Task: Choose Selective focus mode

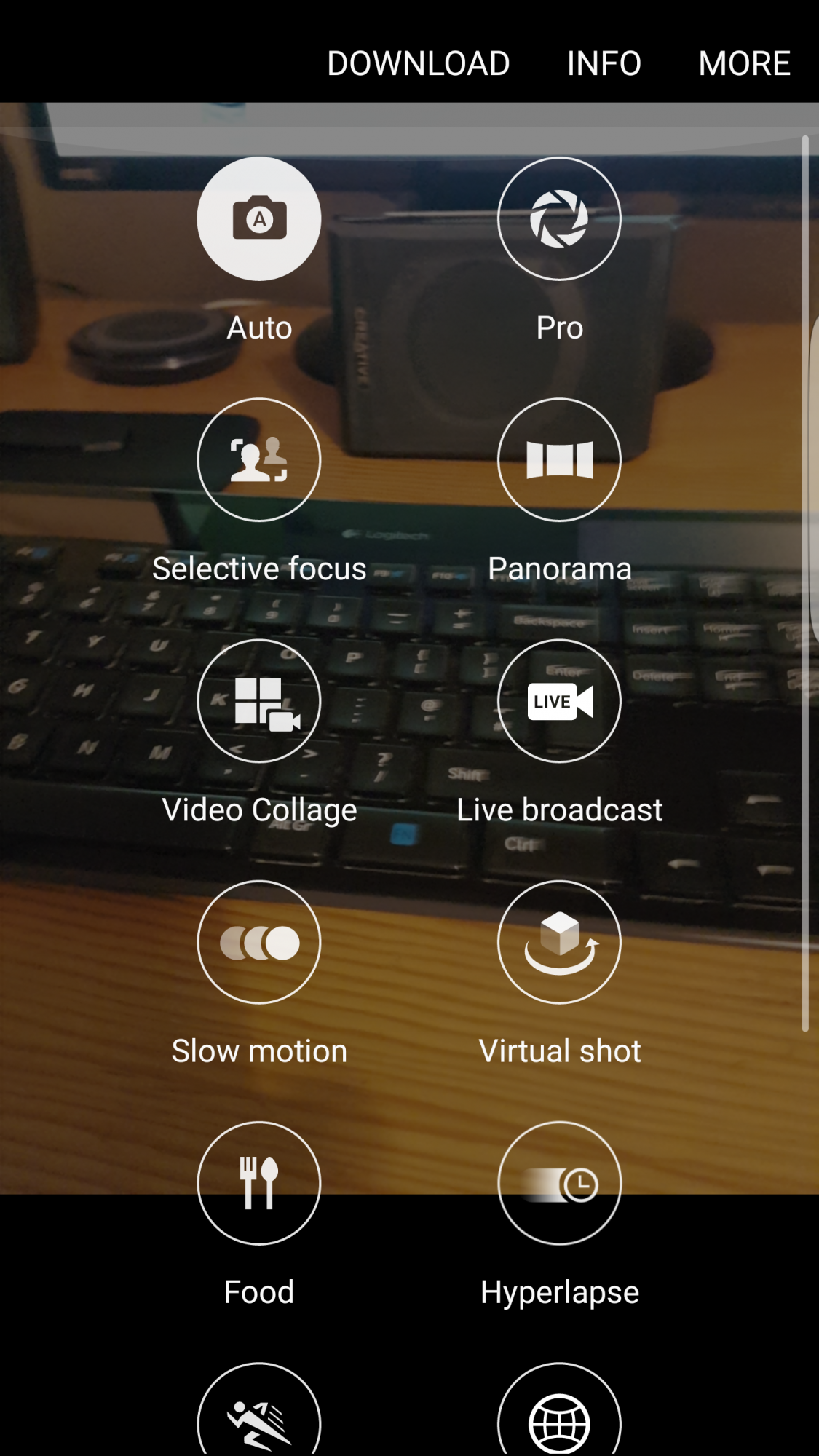Action: [259, 460]
